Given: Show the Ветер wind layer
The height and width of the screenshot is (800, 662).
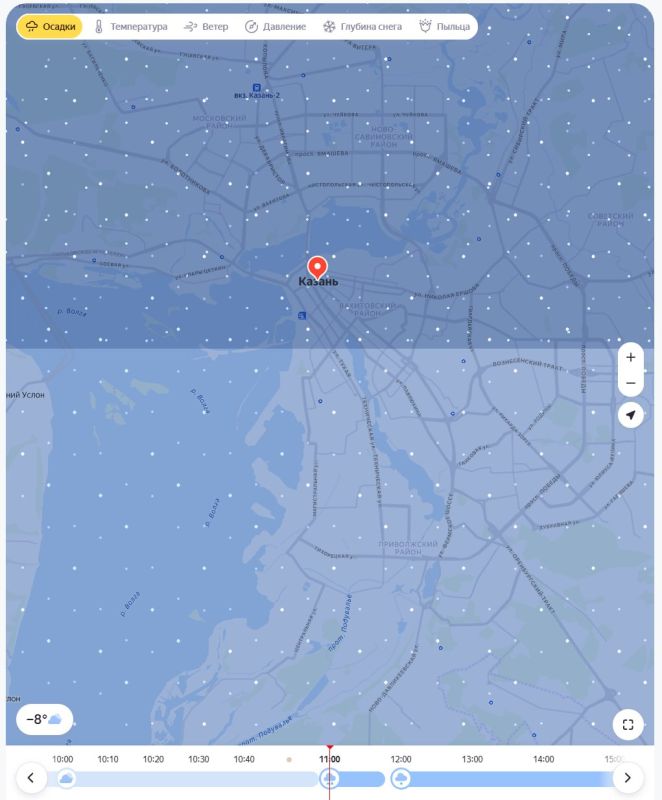Looking at the screenshot, I should click(206, 26).
